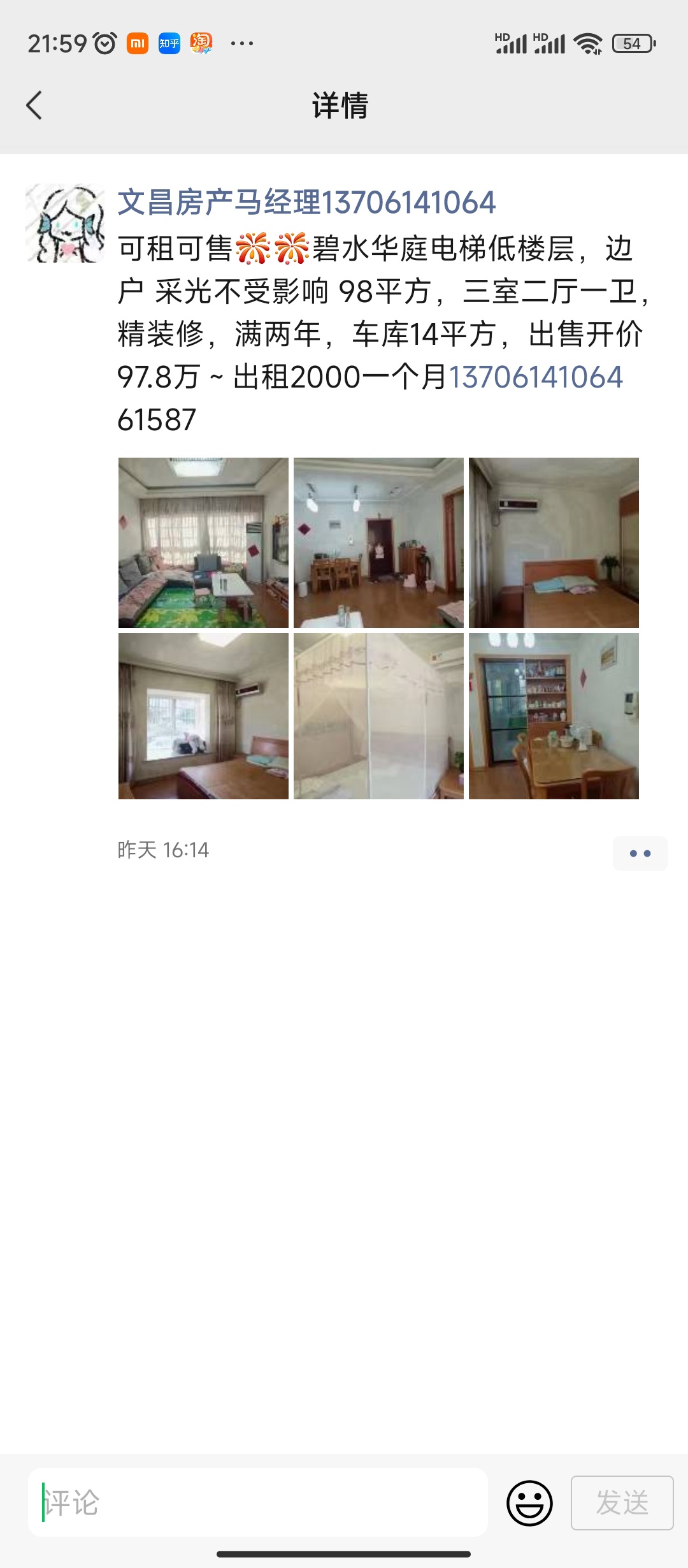The height and width of the screenshot is (1568, 688).
Task: Tap the 发送 send button
Action: [x=622, y=1503]
